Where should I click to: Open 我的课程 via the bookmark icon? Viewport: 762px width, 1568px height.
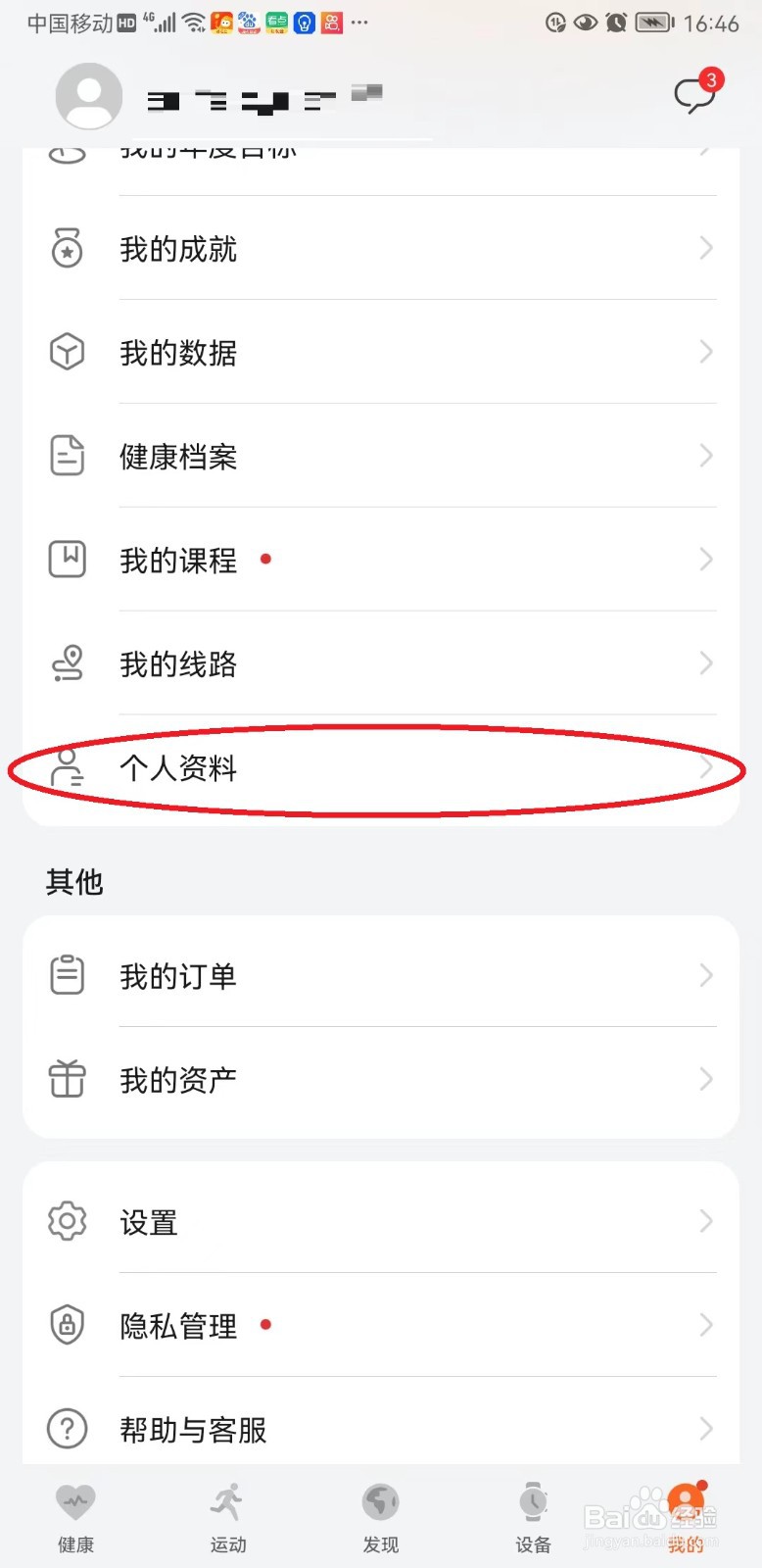[x=67, y=560]
